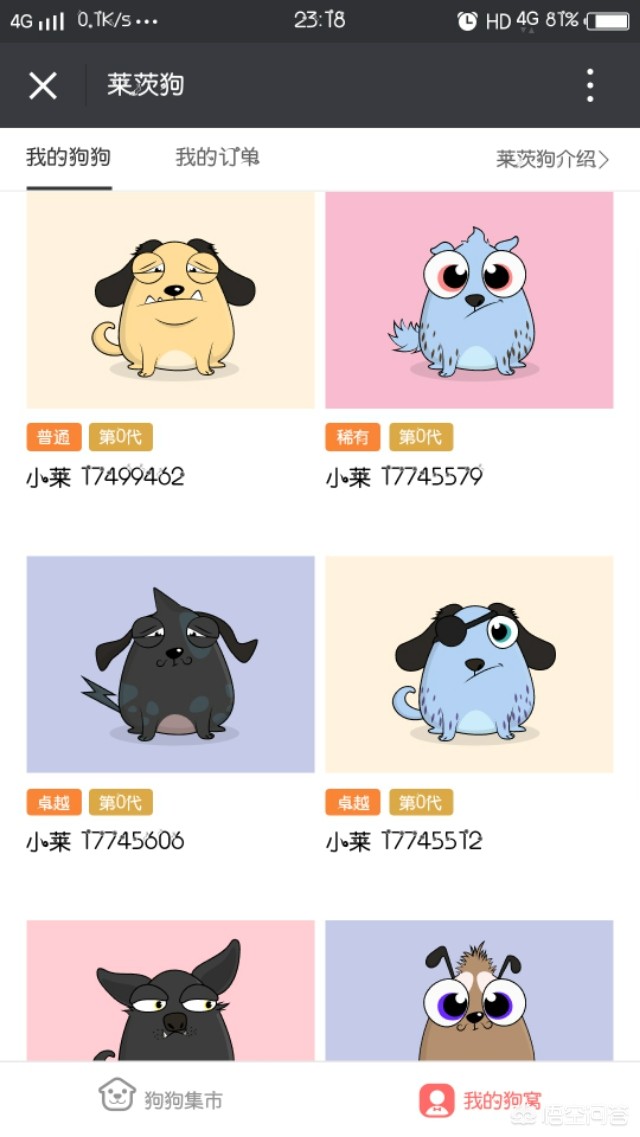This screenshot has height=1137, width=640.
Task: Open the 莱茨狗介绍 link
Action: point(552,159)
